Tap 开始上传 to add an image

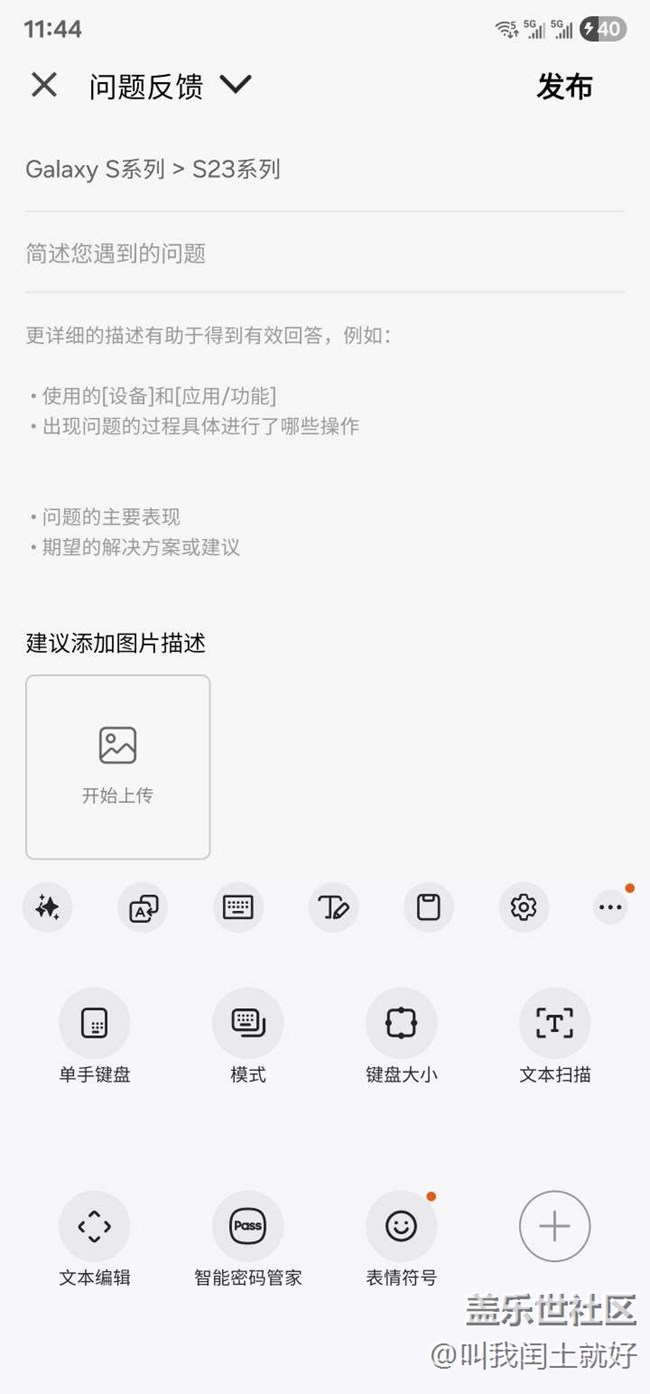coord(118,767)
